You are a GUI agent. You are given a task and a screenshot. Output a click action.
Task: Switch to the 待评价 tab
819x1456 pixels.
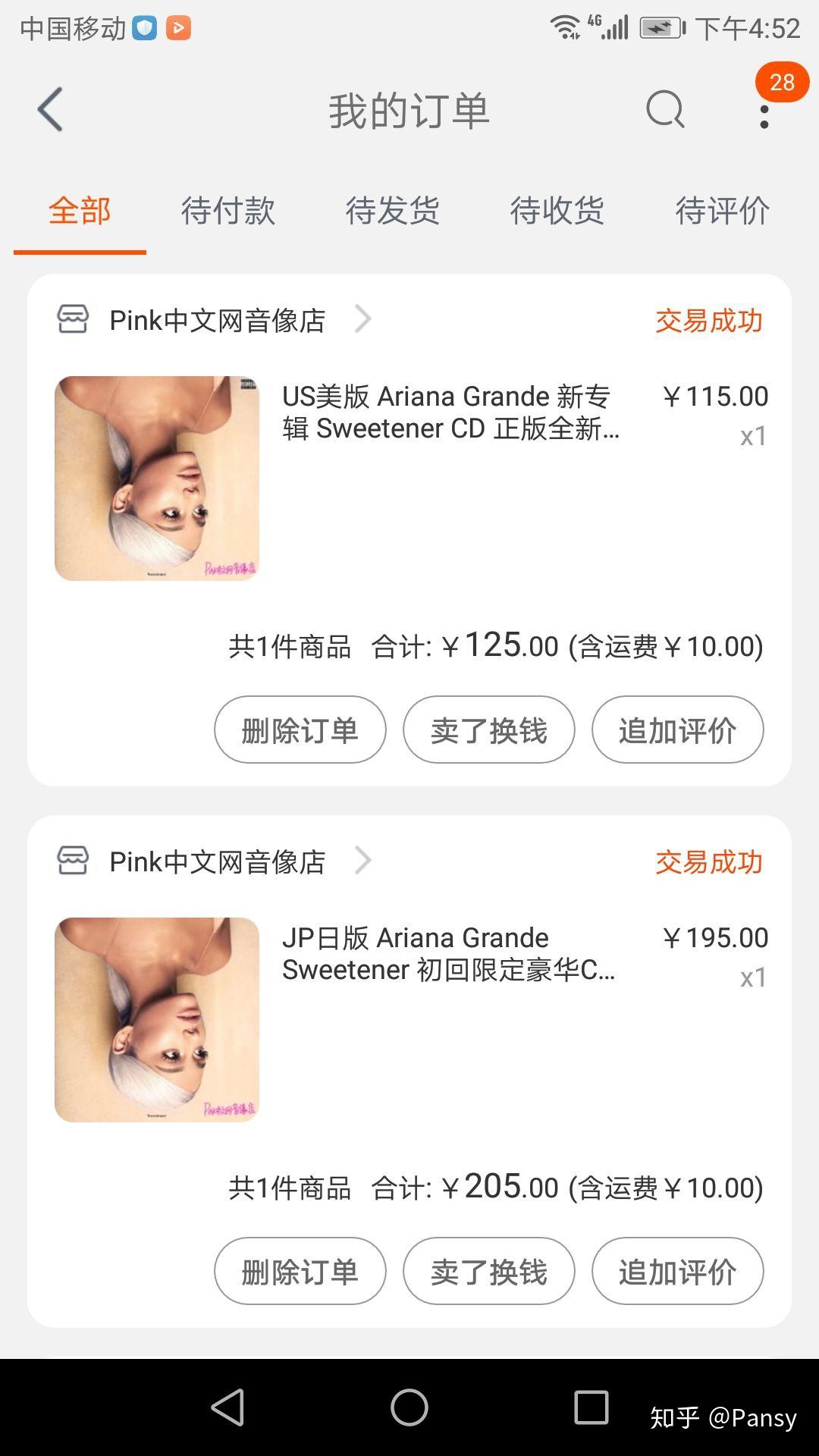[722, 210]
